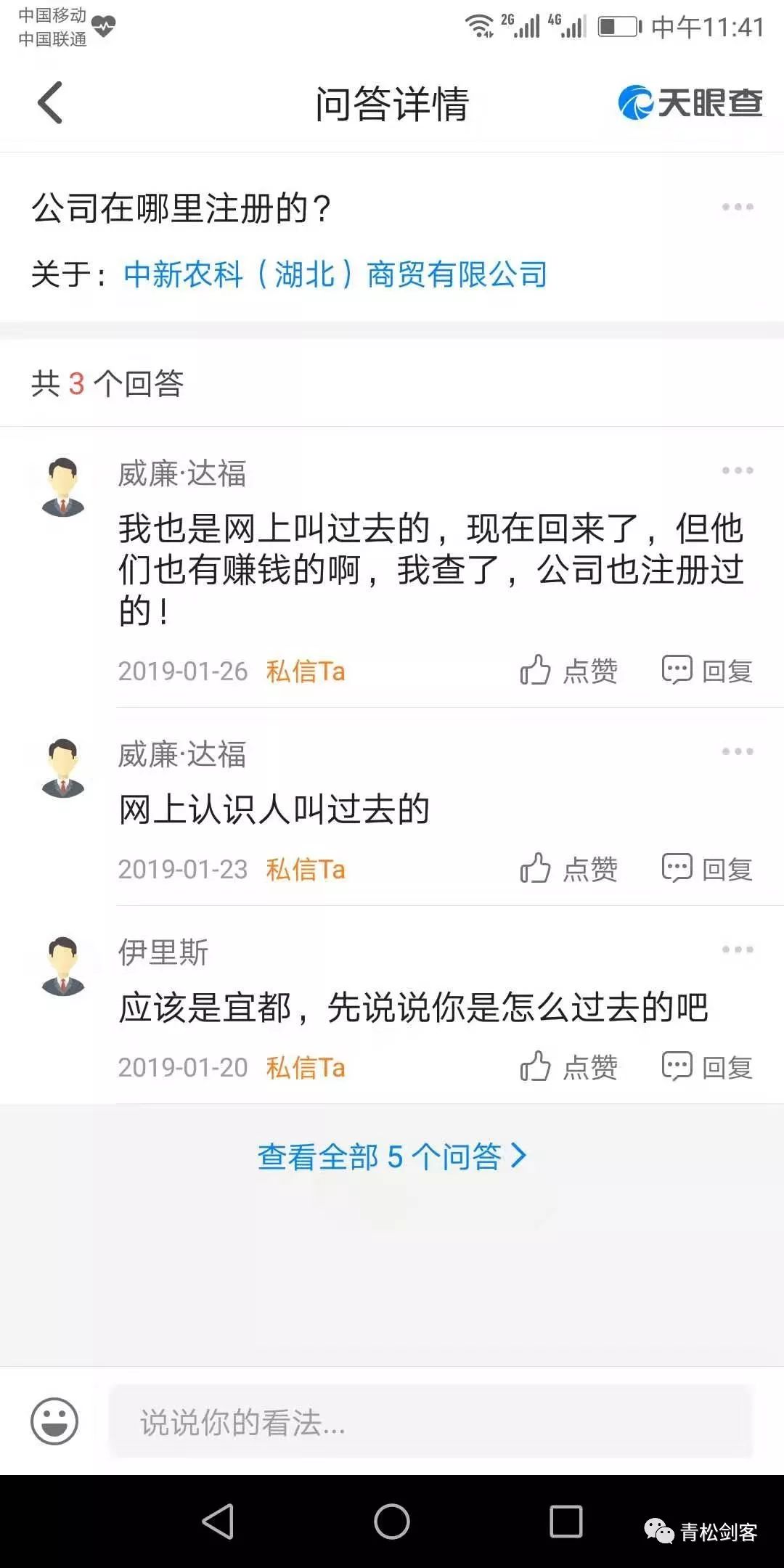The height and width of the screenshot is (1568, 784).
Task: Open the three-dot menu on the 2019-01-26 answer
Action: [x=738, y=470]
